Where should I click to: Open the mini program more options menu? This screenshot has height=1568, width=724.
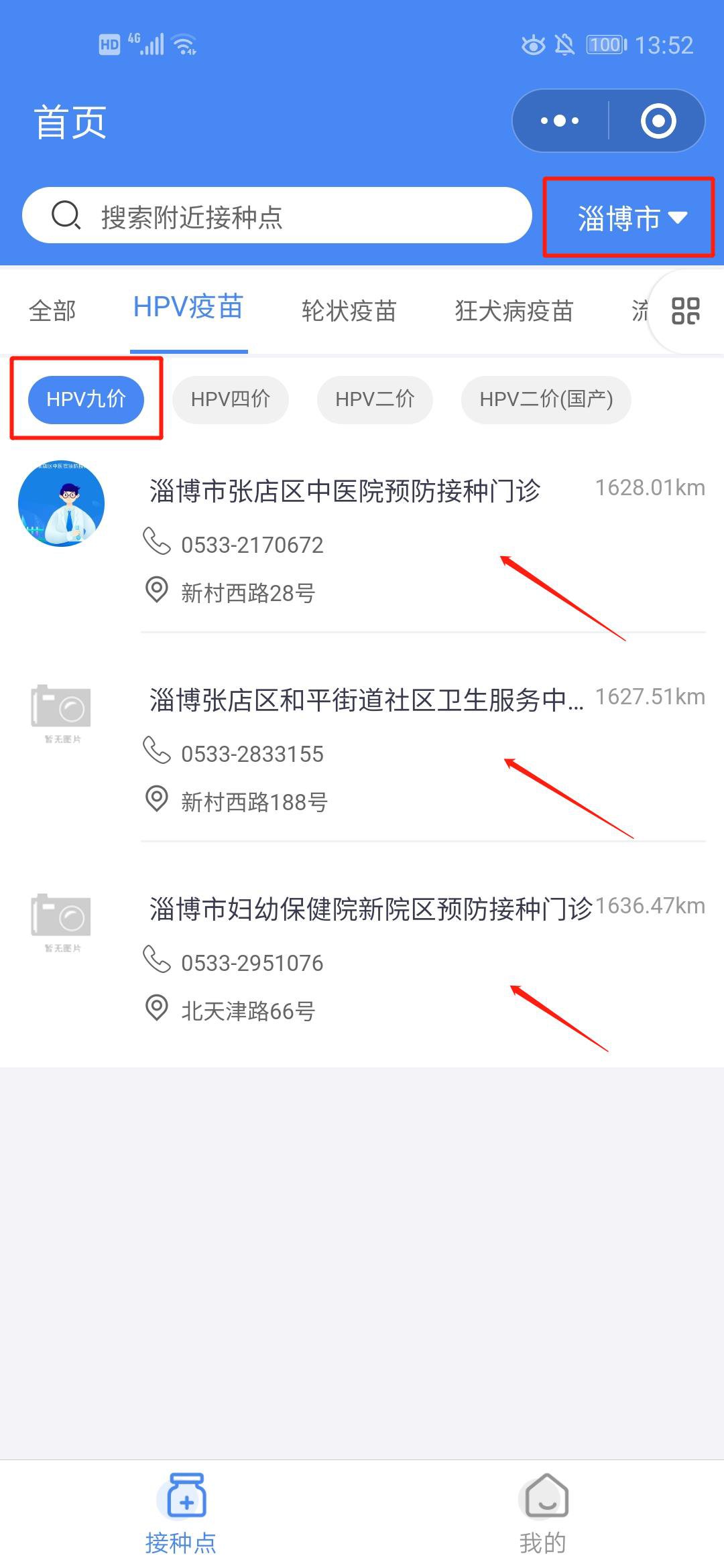pyautogui.click(x=560, y=121)
